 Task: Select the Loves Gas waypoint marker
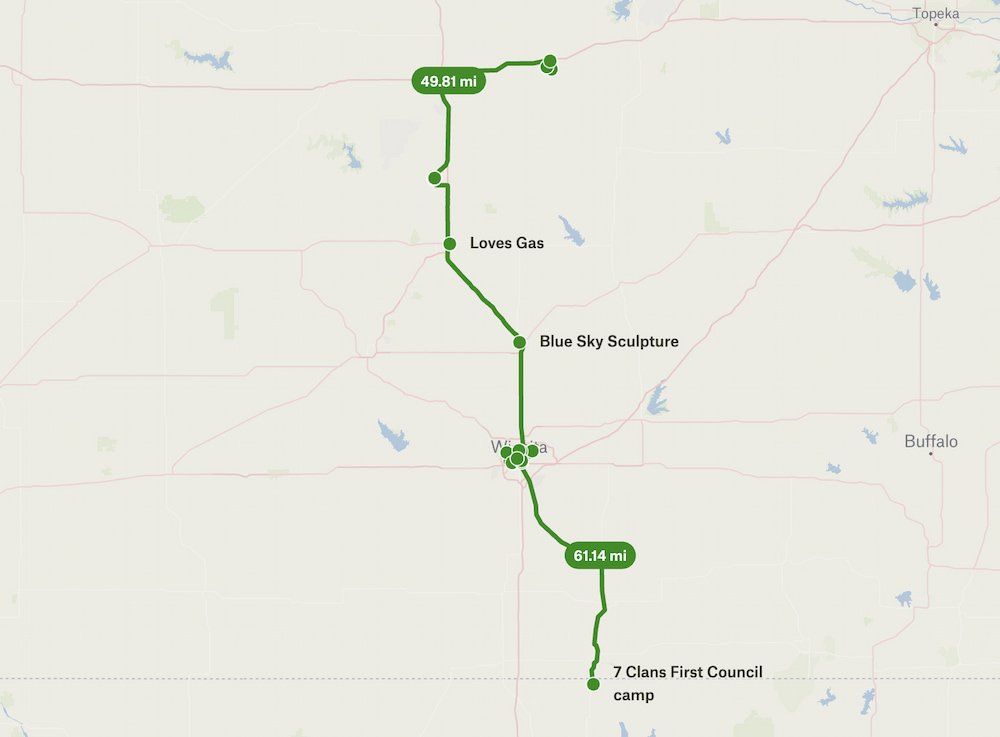click(x=451, y=243)
